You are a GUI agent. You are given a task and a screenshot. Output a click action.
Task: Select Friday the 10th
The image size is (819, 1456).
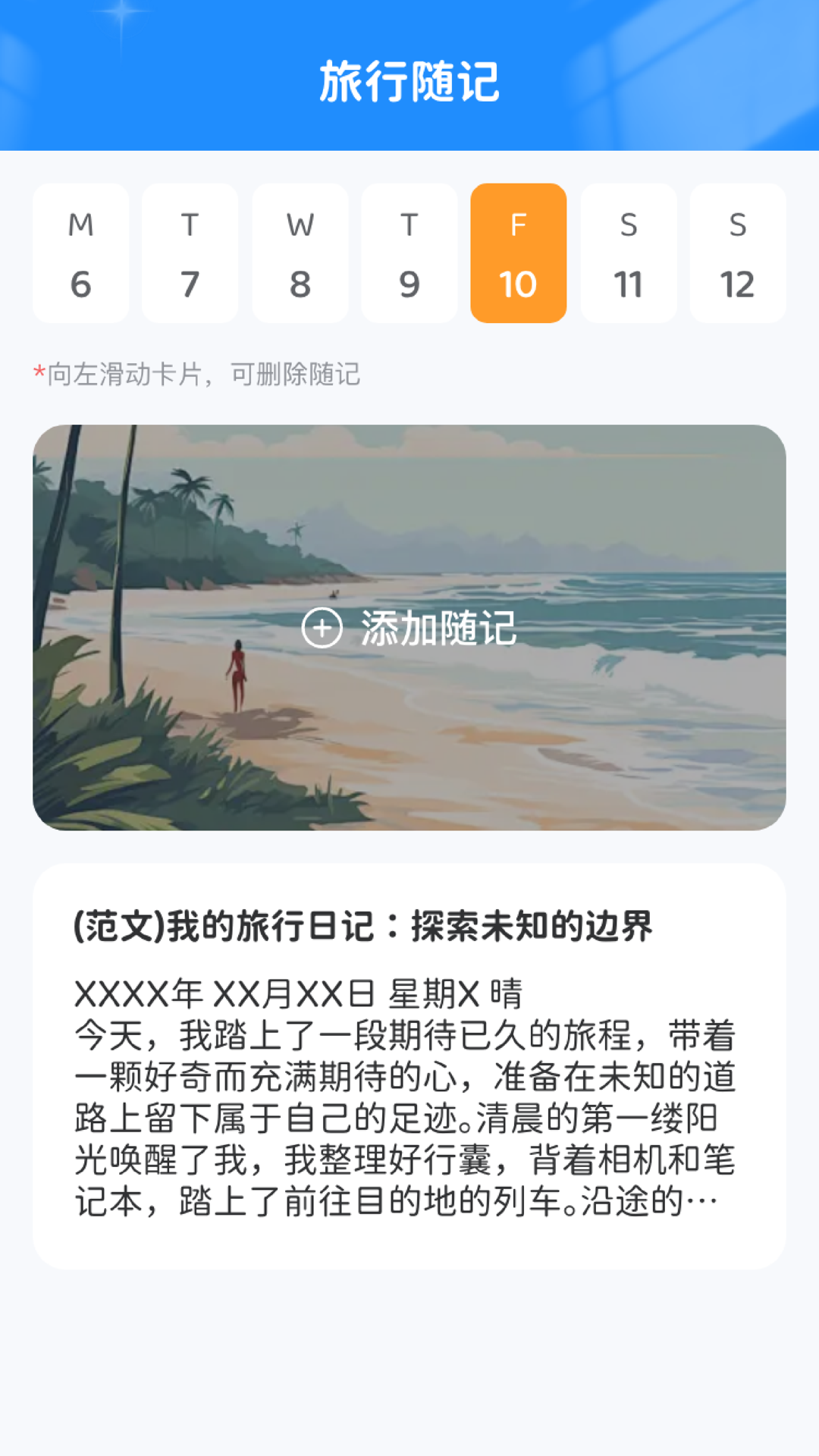tap(518, 253)
